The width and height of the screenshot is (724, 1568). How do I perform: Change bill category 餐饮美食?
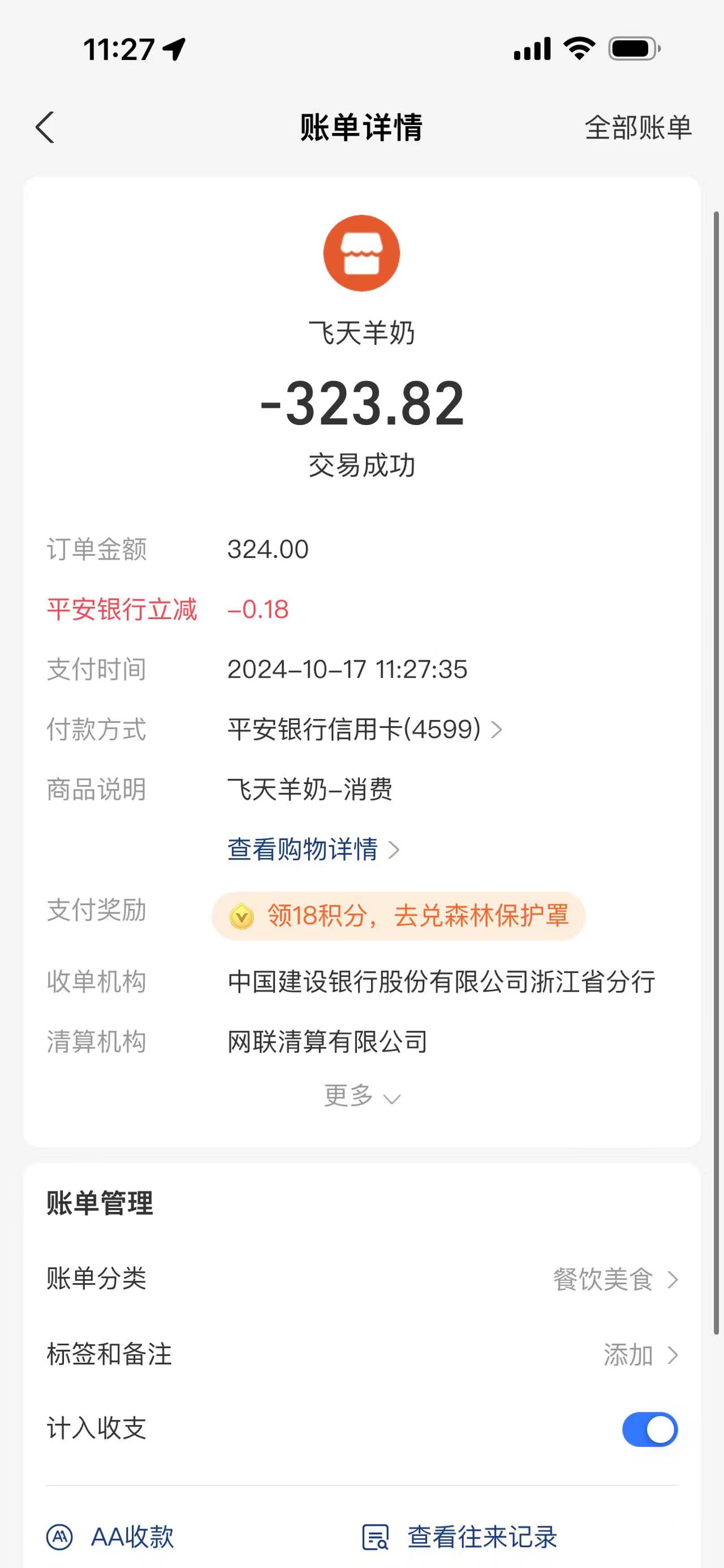pos(615,1279)
